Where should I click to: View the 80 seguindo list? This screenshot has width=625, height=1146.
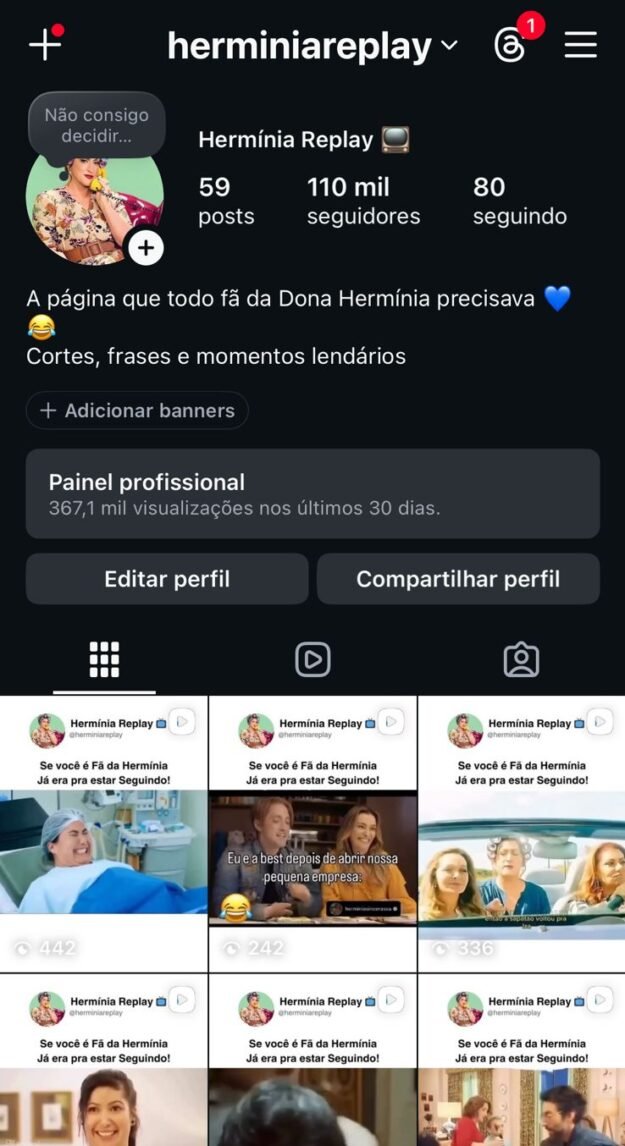pyautogui.click(x=519, y=201)
